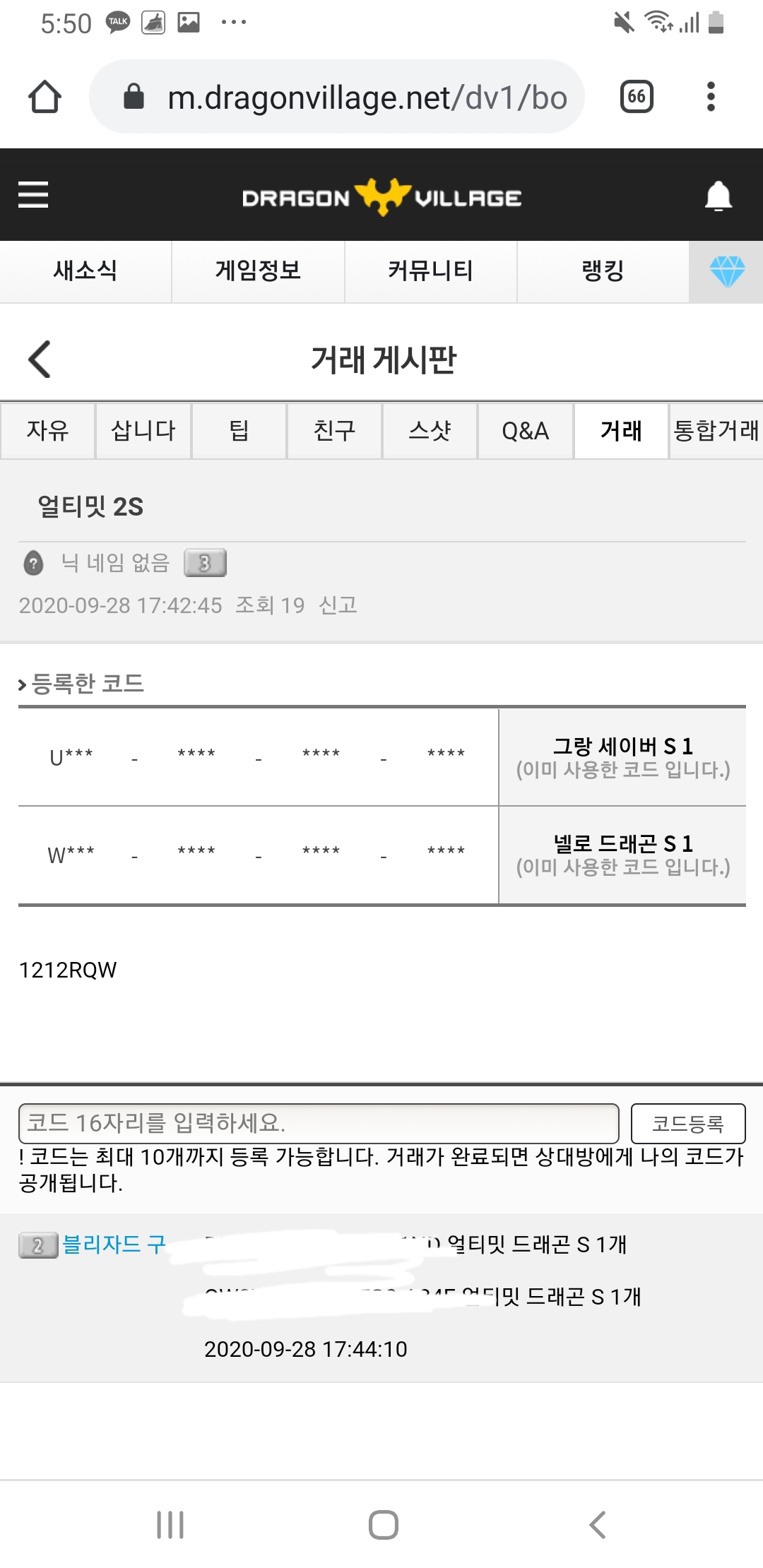Open the notifications bell
763x1568 pixels.
[718, 196]
